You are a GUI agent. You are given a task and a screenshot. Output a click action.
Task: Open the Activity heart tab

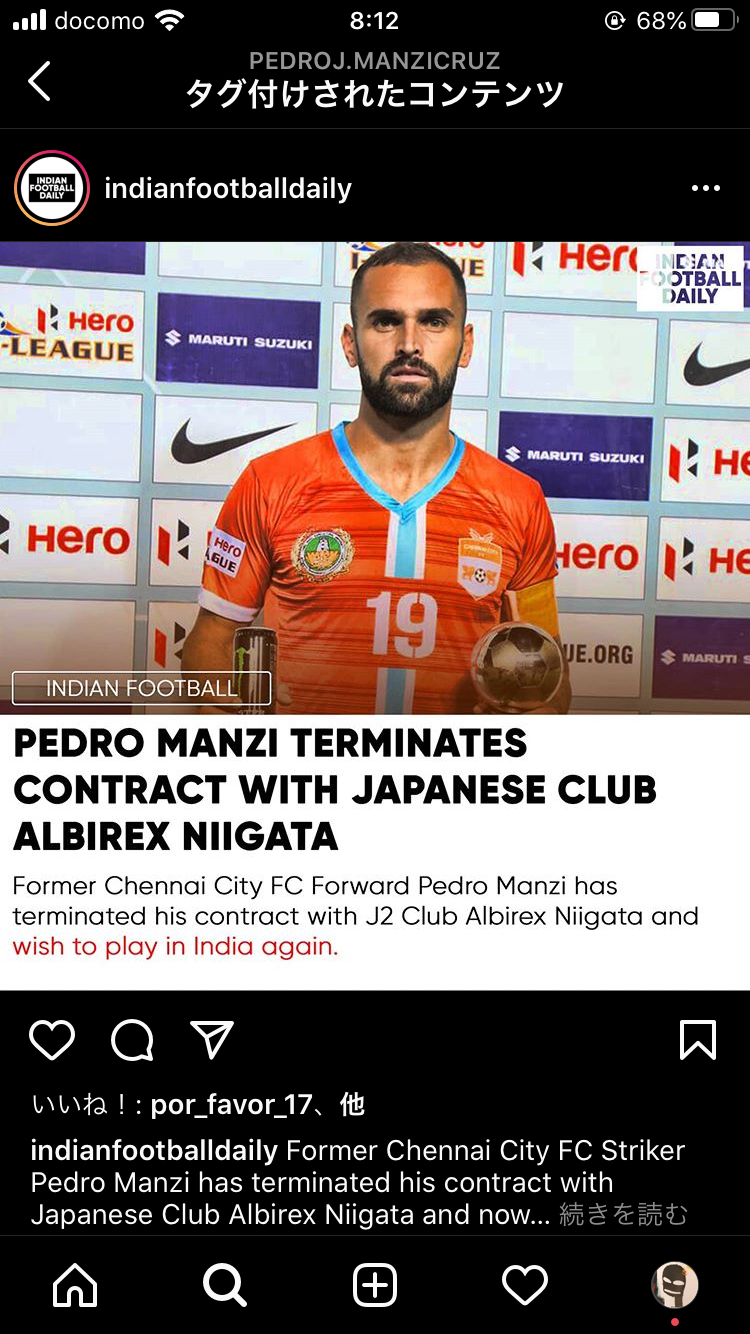[525, 1286]
